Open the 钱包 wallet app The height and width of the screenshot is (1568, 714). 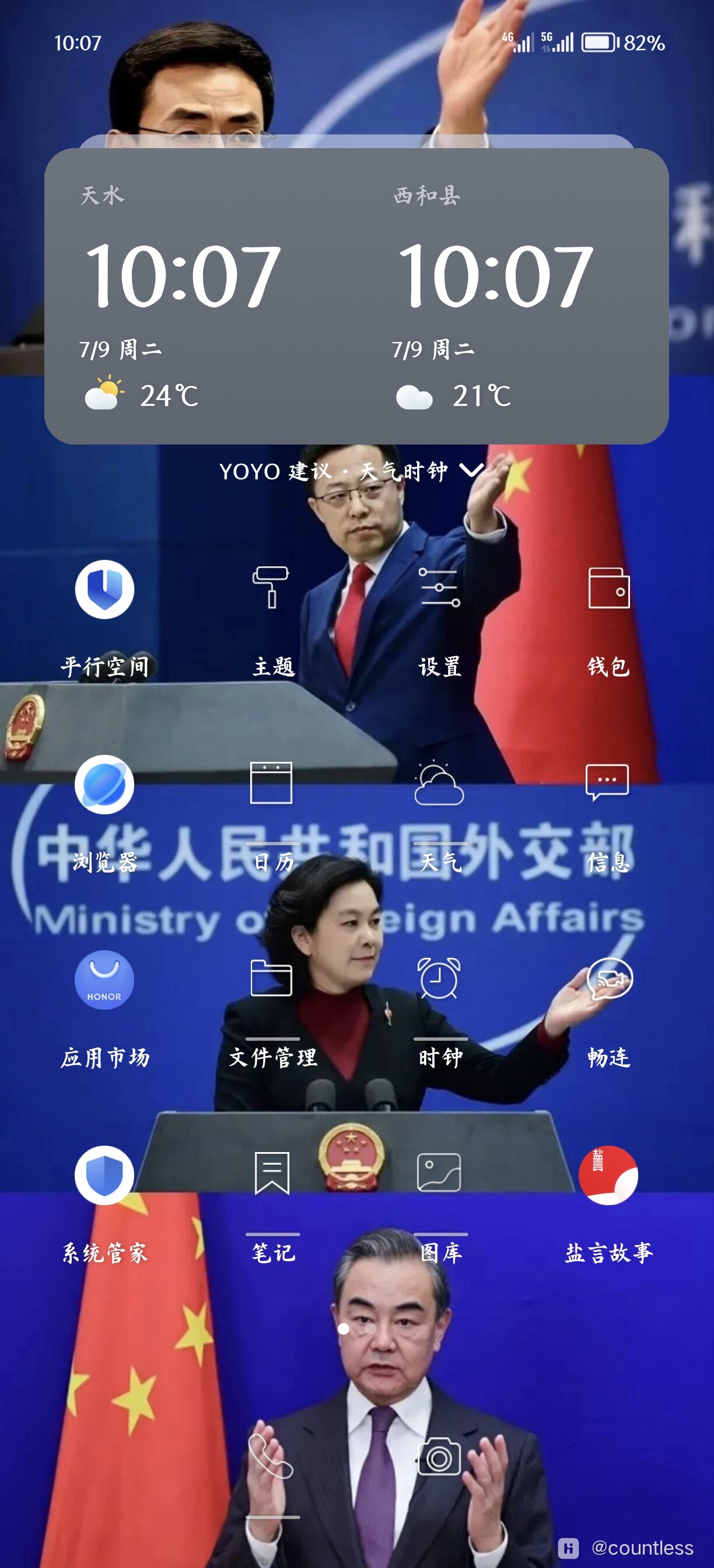608,588
